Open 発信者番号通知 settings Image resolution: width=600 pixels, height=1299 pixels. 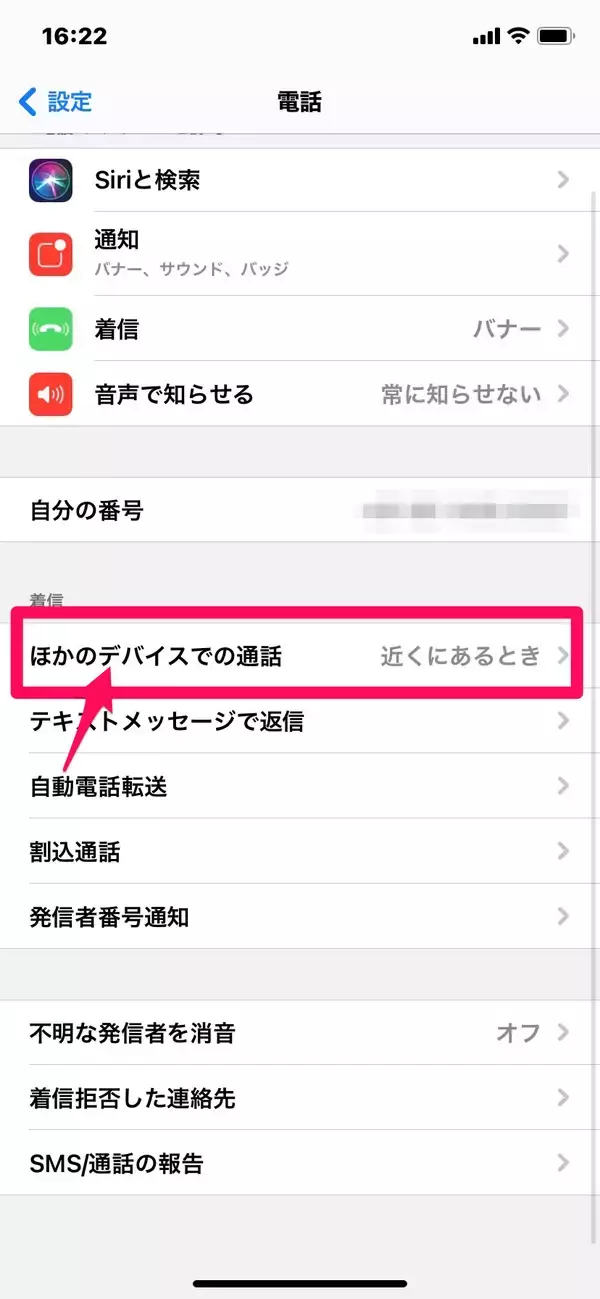click(300, 917)
